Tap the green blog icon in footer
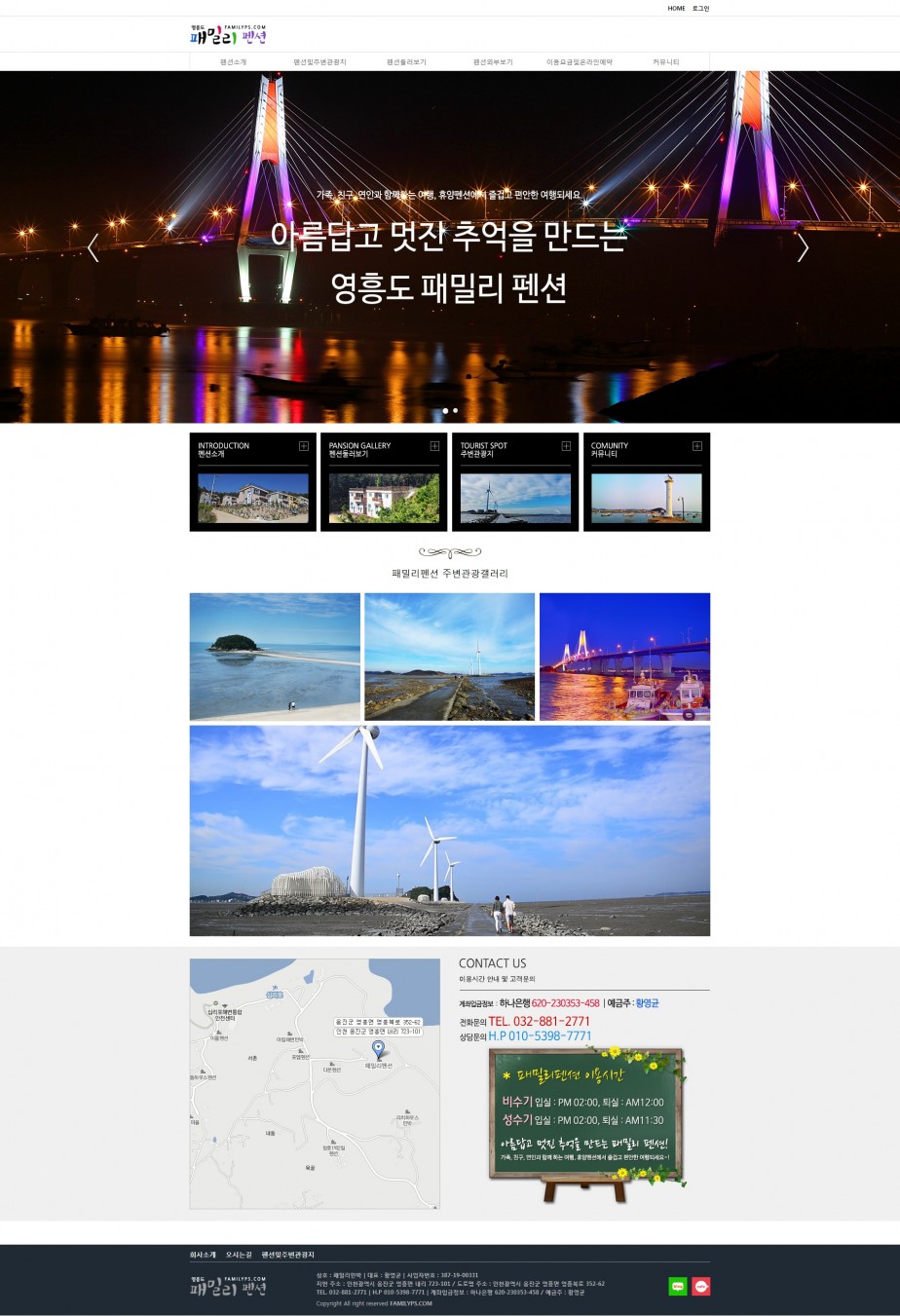Image resolution: width=900 pixels, height=1316 pixels. click(678, 1286)
